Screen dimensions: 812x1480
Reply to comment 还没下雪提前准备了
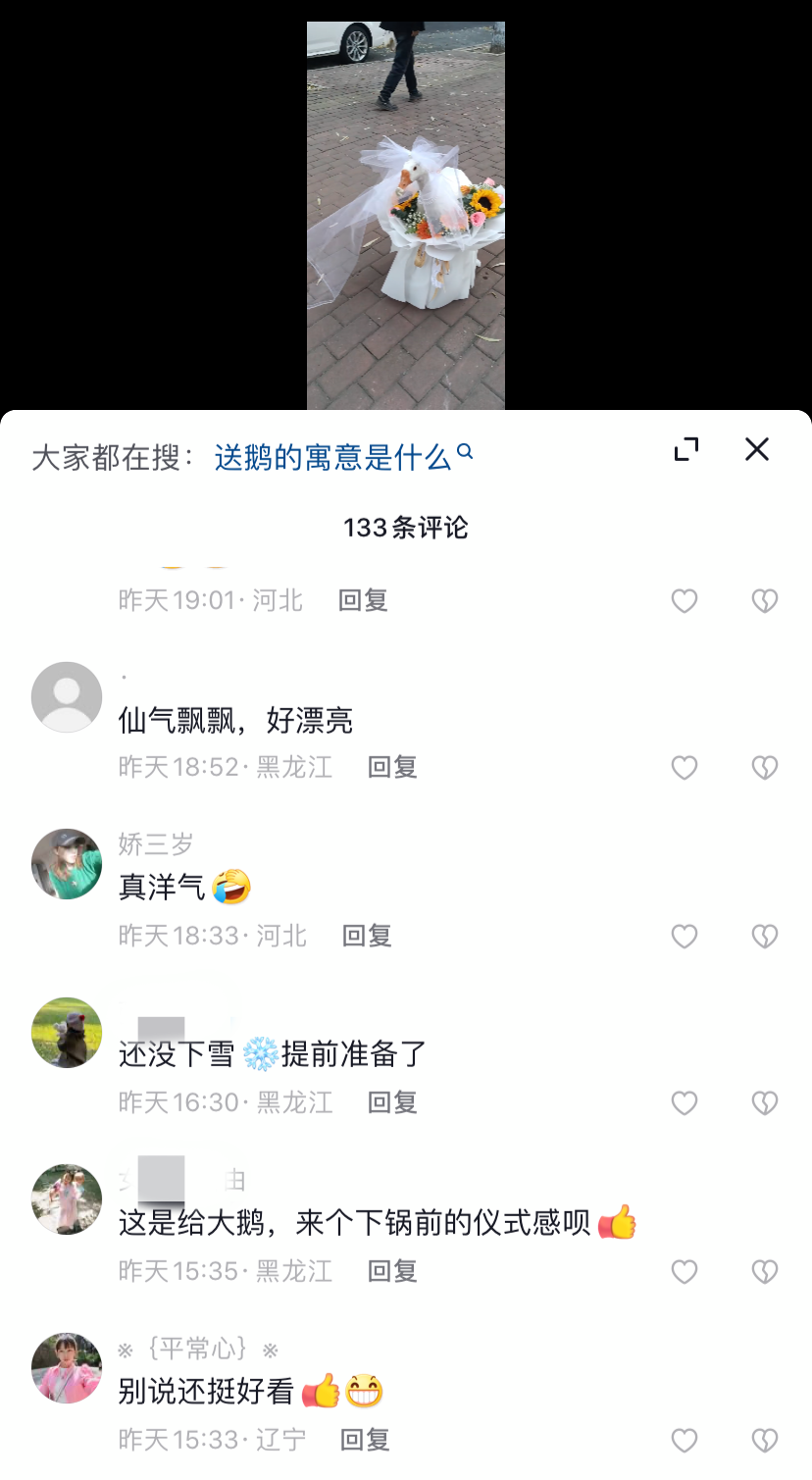coord(392,1103)
